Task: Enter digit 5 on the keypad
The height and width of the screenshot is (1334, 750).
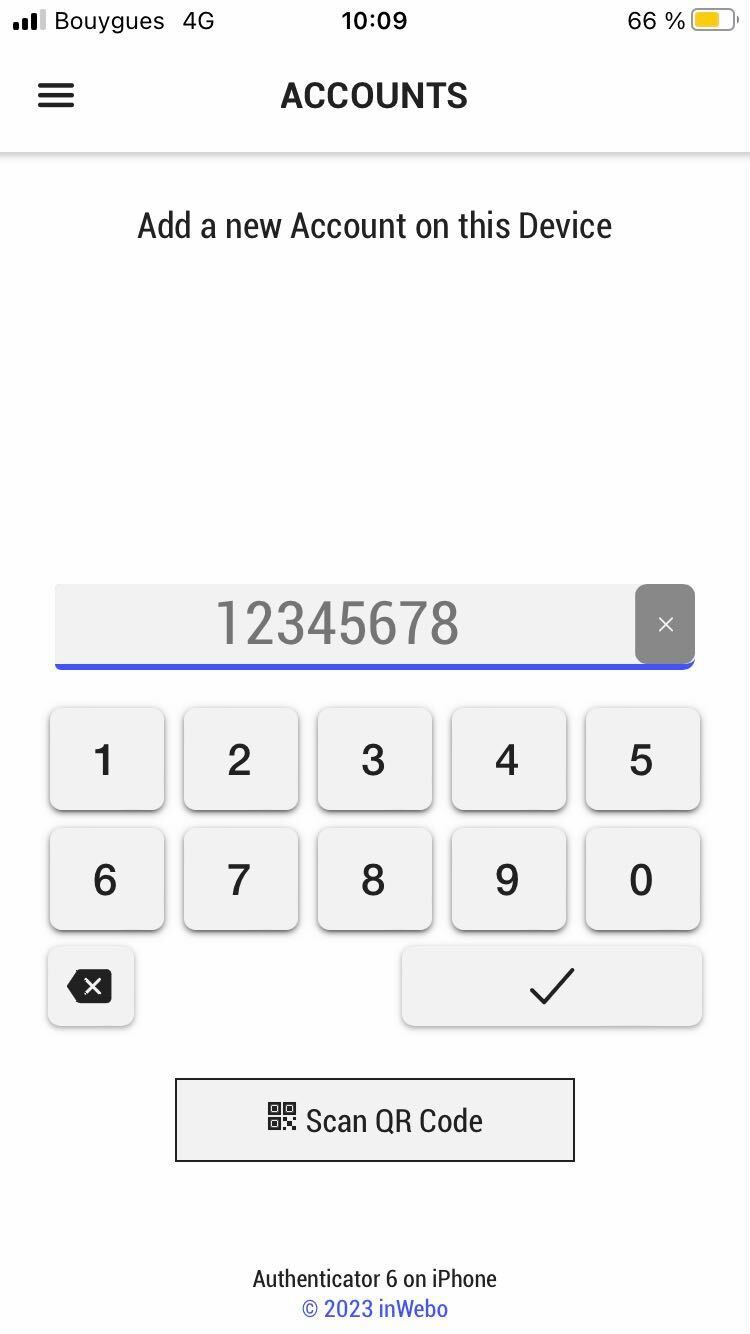Action: (642, 759)
